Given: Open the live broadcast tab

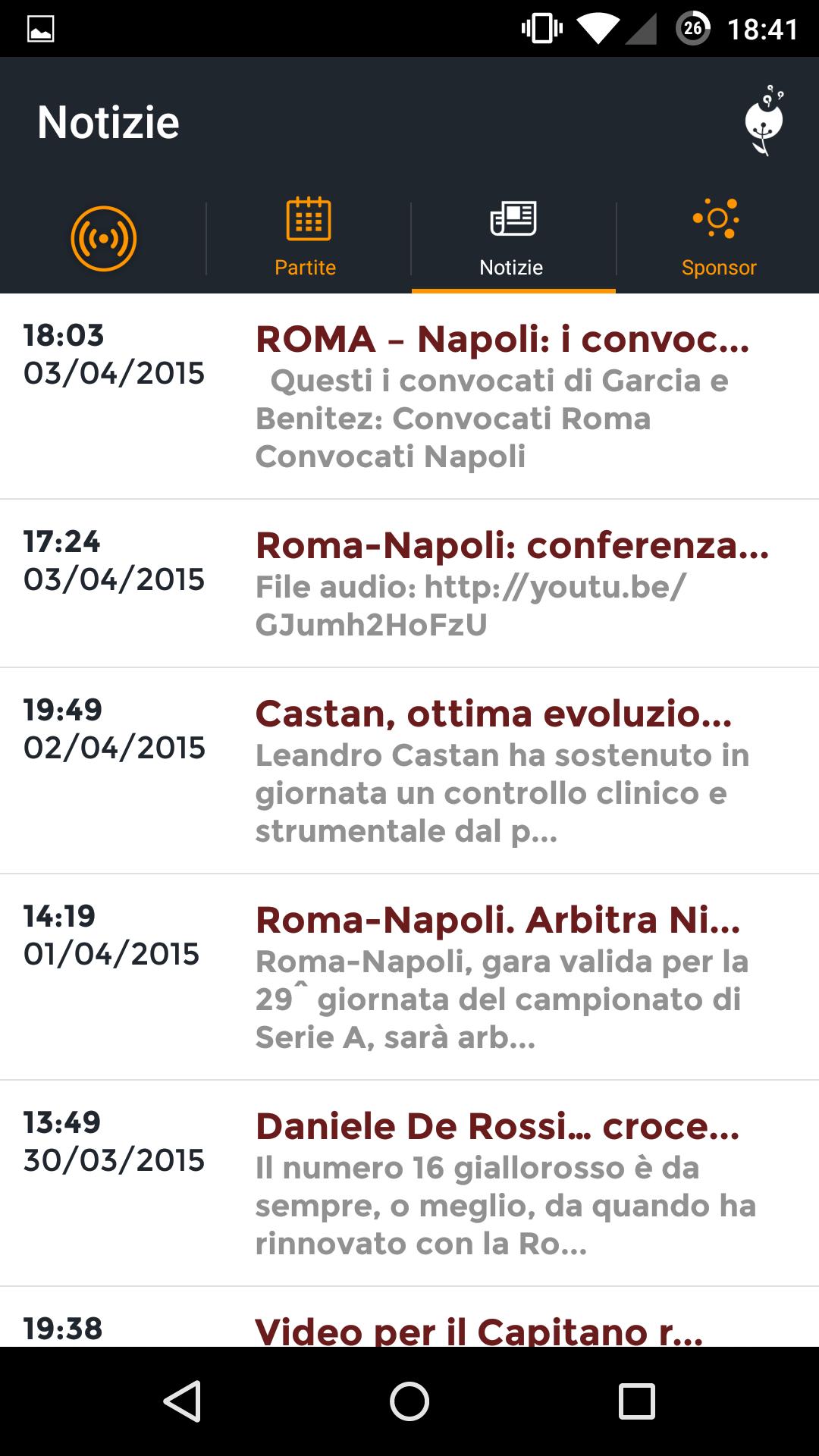Looking at the screenshot, I should pyautogui.click(x=103, y=238).
